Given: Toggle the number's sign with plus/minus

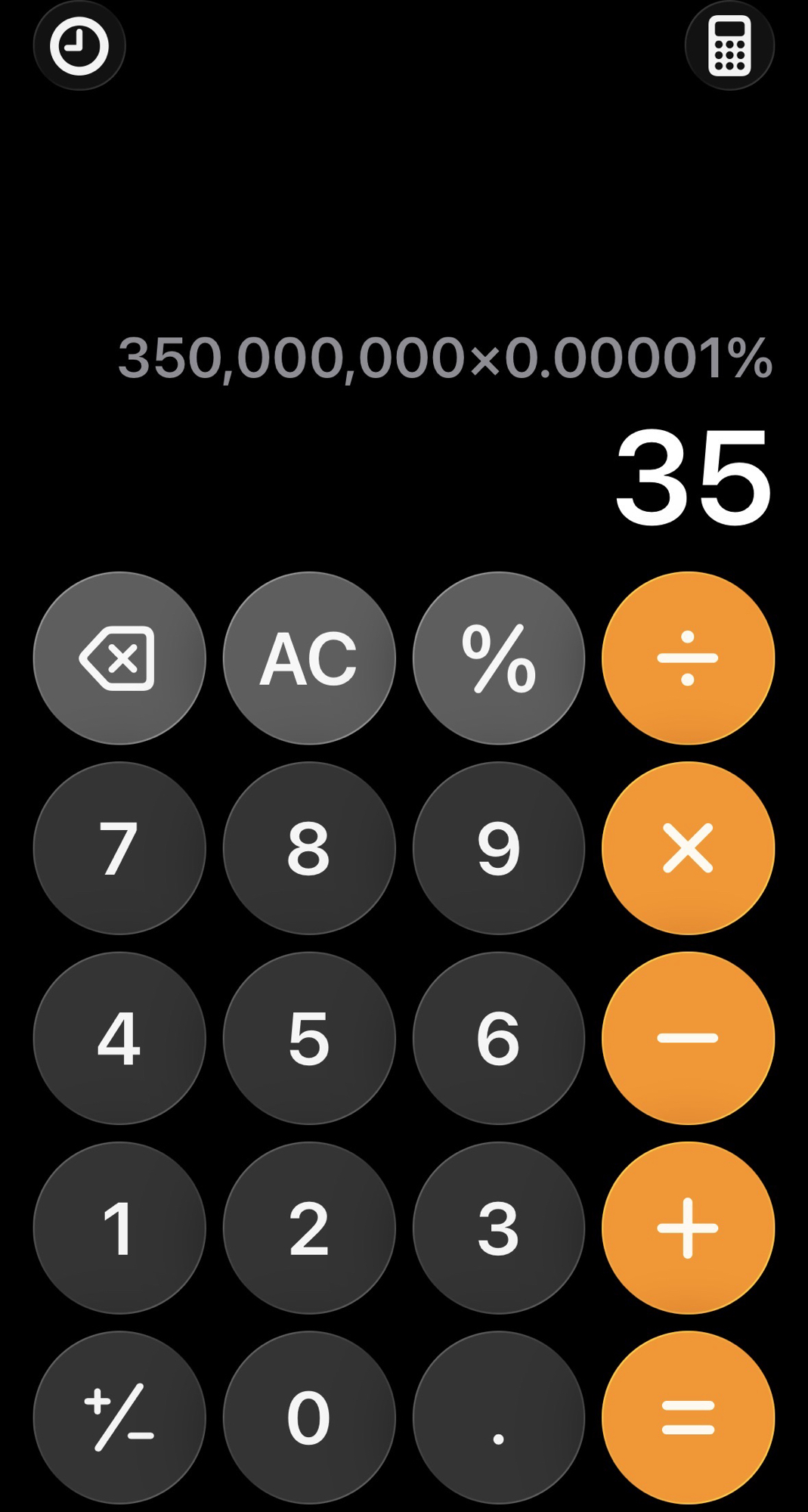Looking at the screenshot, I should (x=119, y=1417).
